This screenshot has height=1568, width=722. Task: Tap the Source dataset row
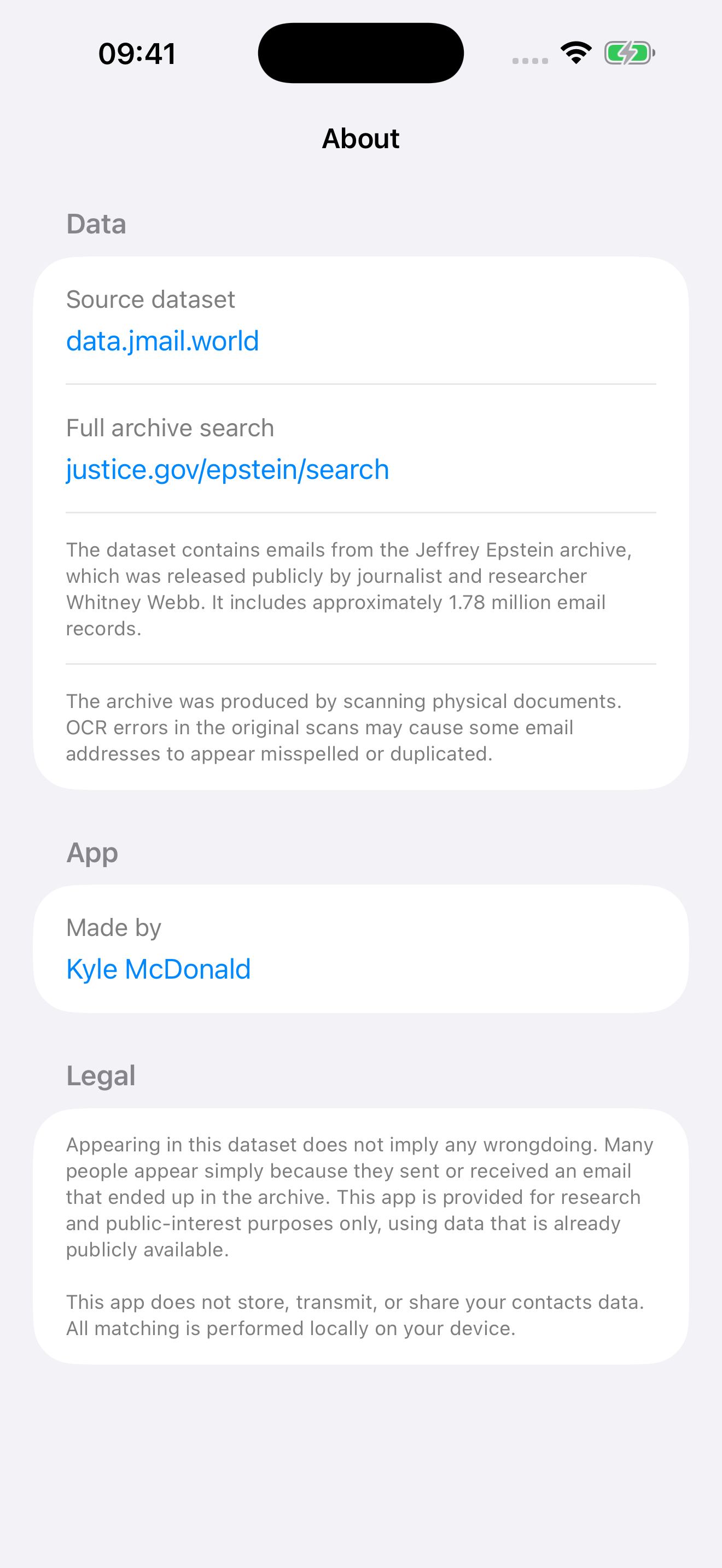tap(360, 321)
